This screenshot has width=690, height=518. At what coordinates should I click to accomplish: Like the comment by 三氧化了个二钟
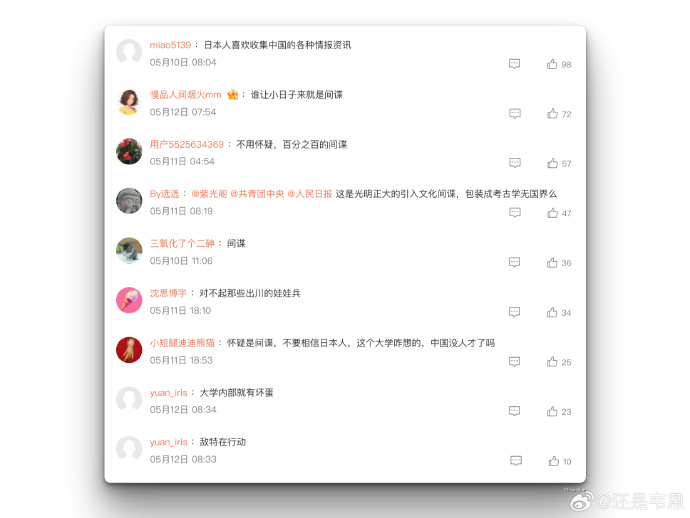click(x=552, y=263)
